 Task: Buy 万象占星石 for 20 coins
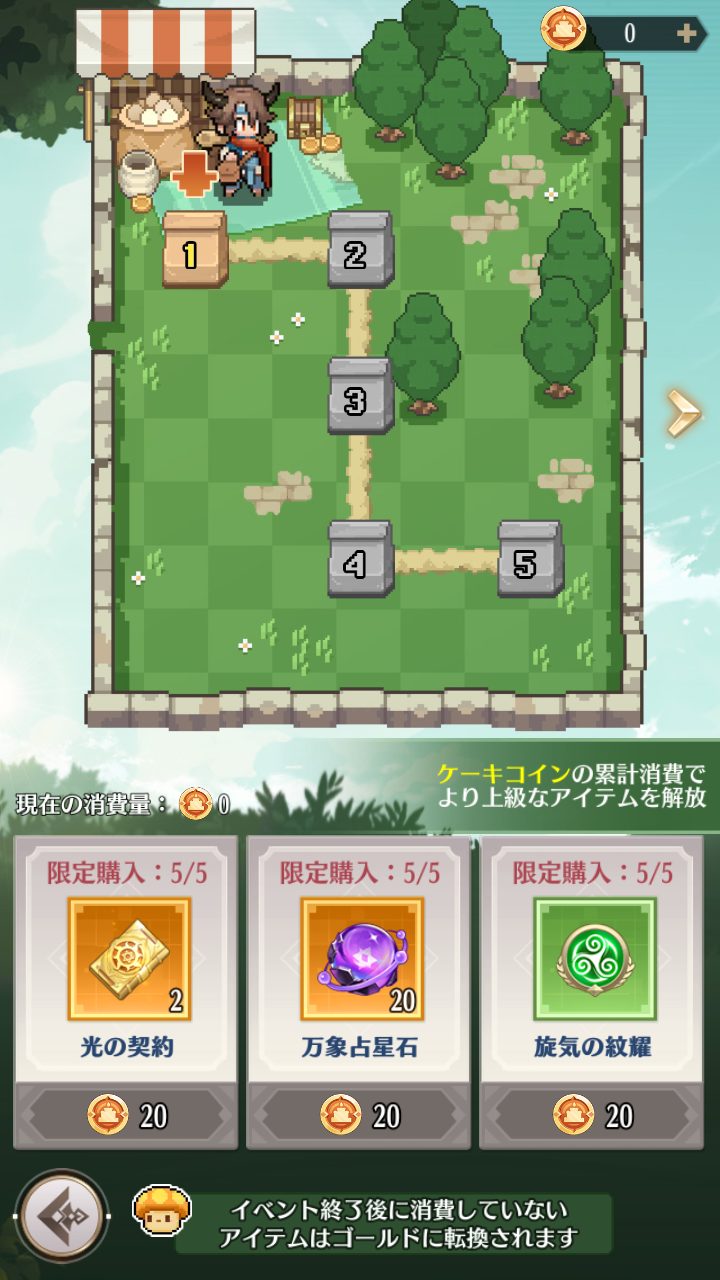pos(360,1115)
